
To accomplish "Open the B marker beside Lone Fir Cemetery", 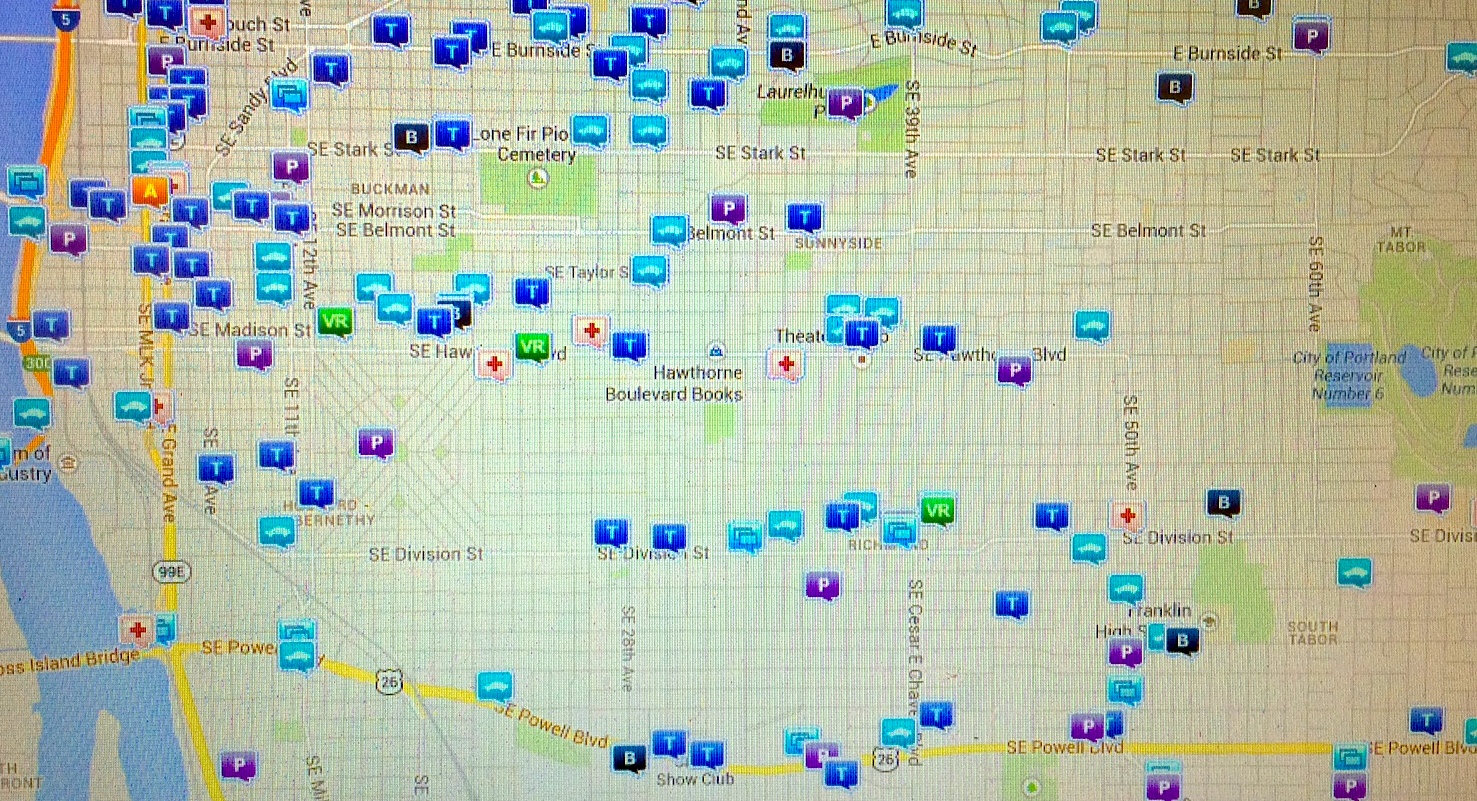I will pos(411,136).
